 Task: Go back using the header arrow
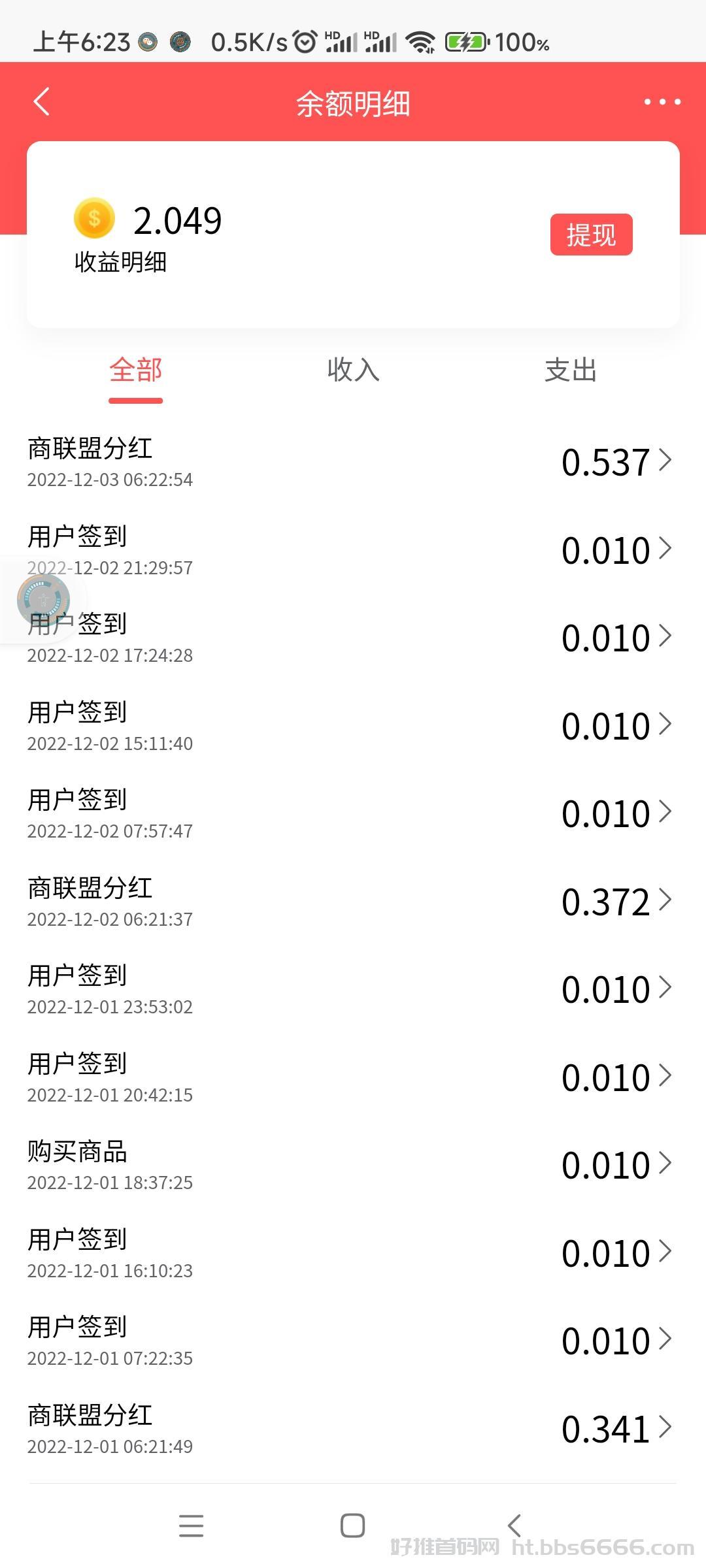tap(41, 102)
